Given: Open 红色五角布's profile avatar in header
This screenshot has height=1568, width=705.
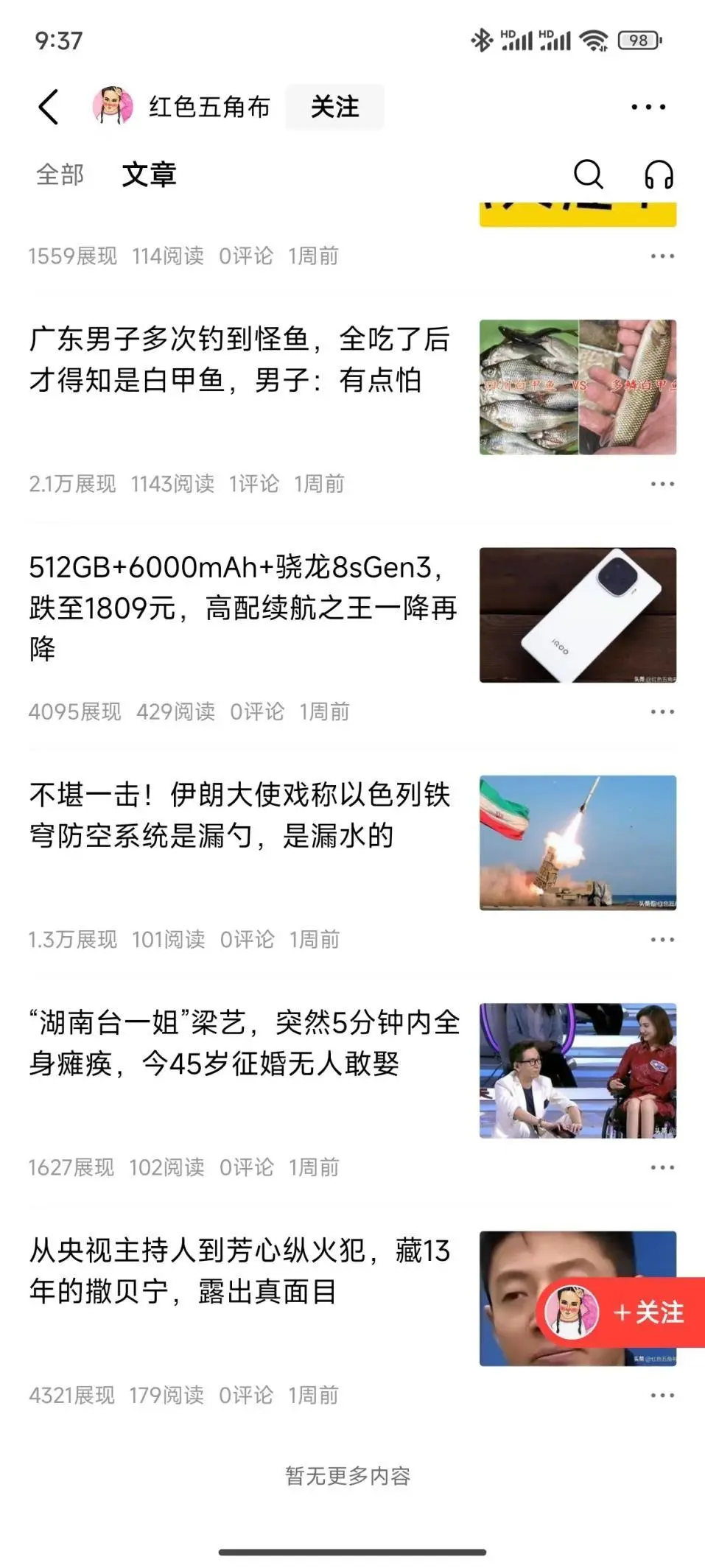Looking at the screenshot, I should coord(113,106).
